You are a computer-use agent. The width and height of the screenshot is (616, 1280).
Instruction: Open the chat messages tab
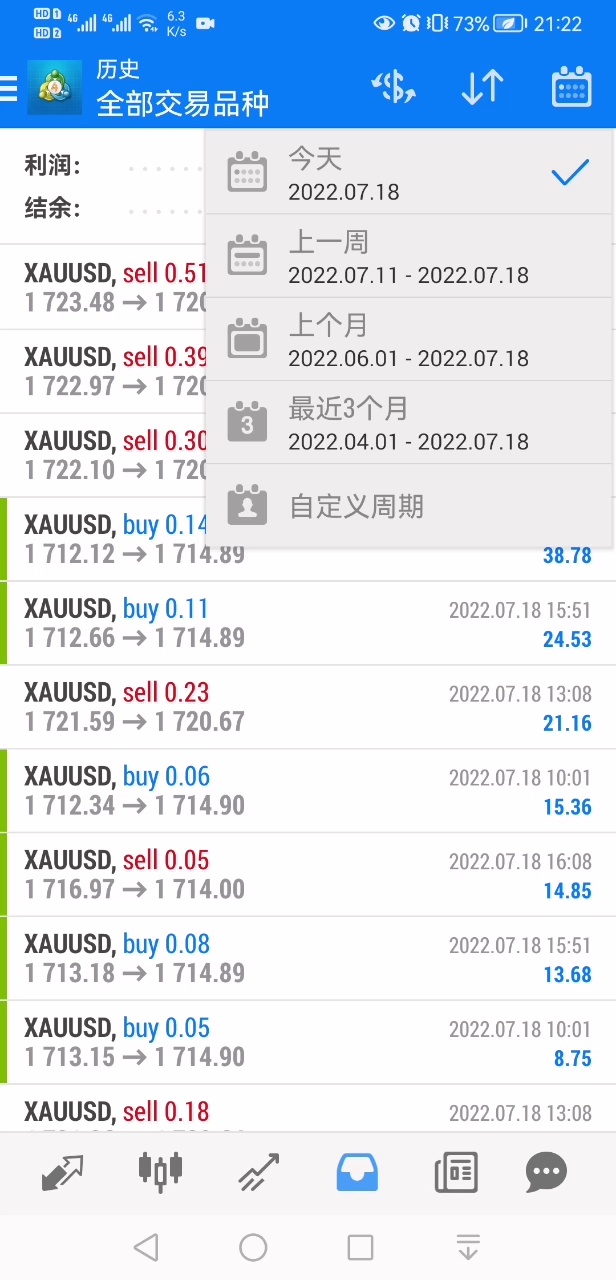tap(546, 1172)
